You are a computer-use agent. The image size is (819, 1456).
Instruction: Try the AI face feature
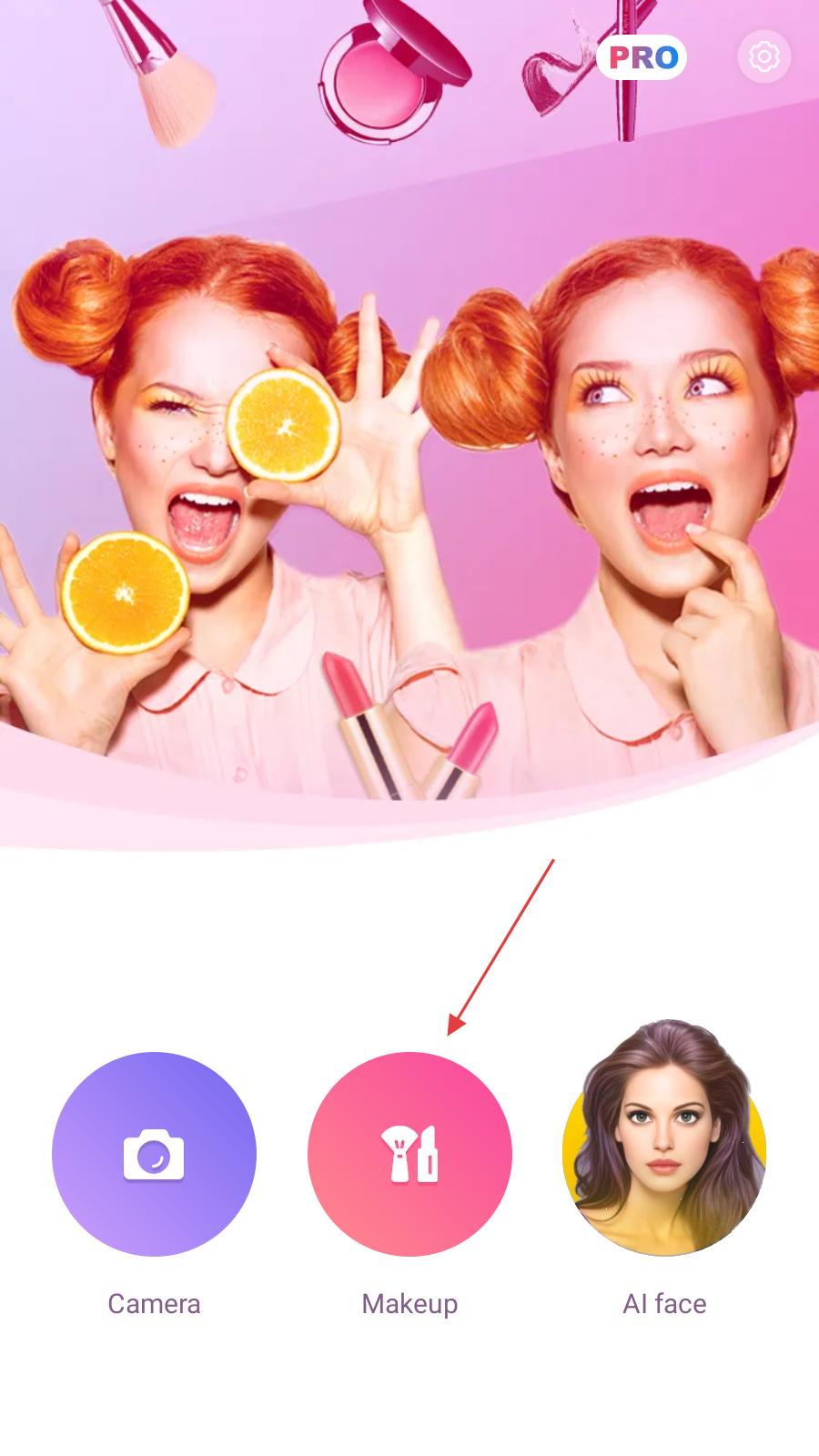pyautogui.click(x=664, y=1137)
